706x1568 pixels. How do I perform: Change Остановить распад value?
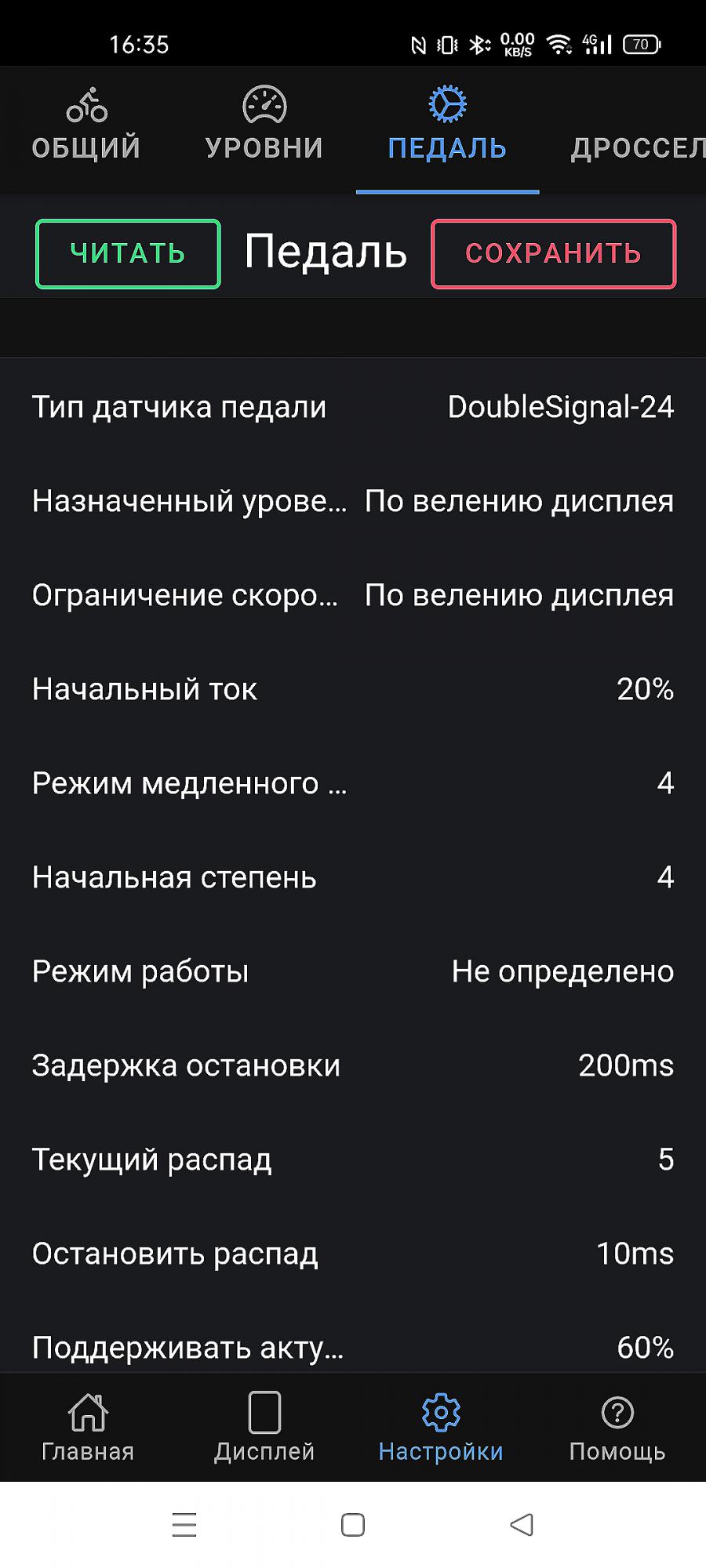(353, 1254)
